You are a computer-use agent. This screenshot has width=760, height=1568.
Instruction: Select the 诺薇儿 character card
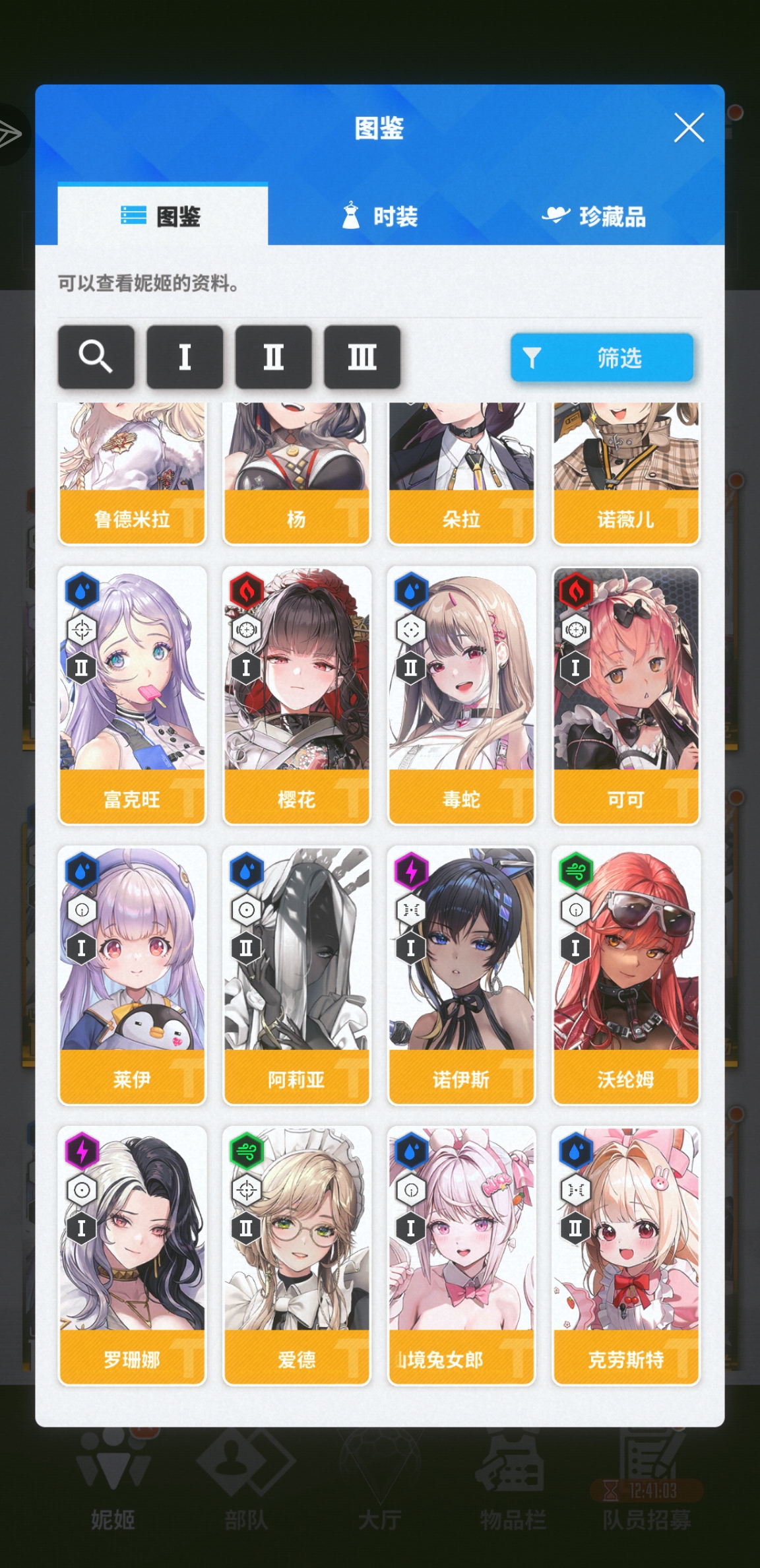click(x=625, y=475)
